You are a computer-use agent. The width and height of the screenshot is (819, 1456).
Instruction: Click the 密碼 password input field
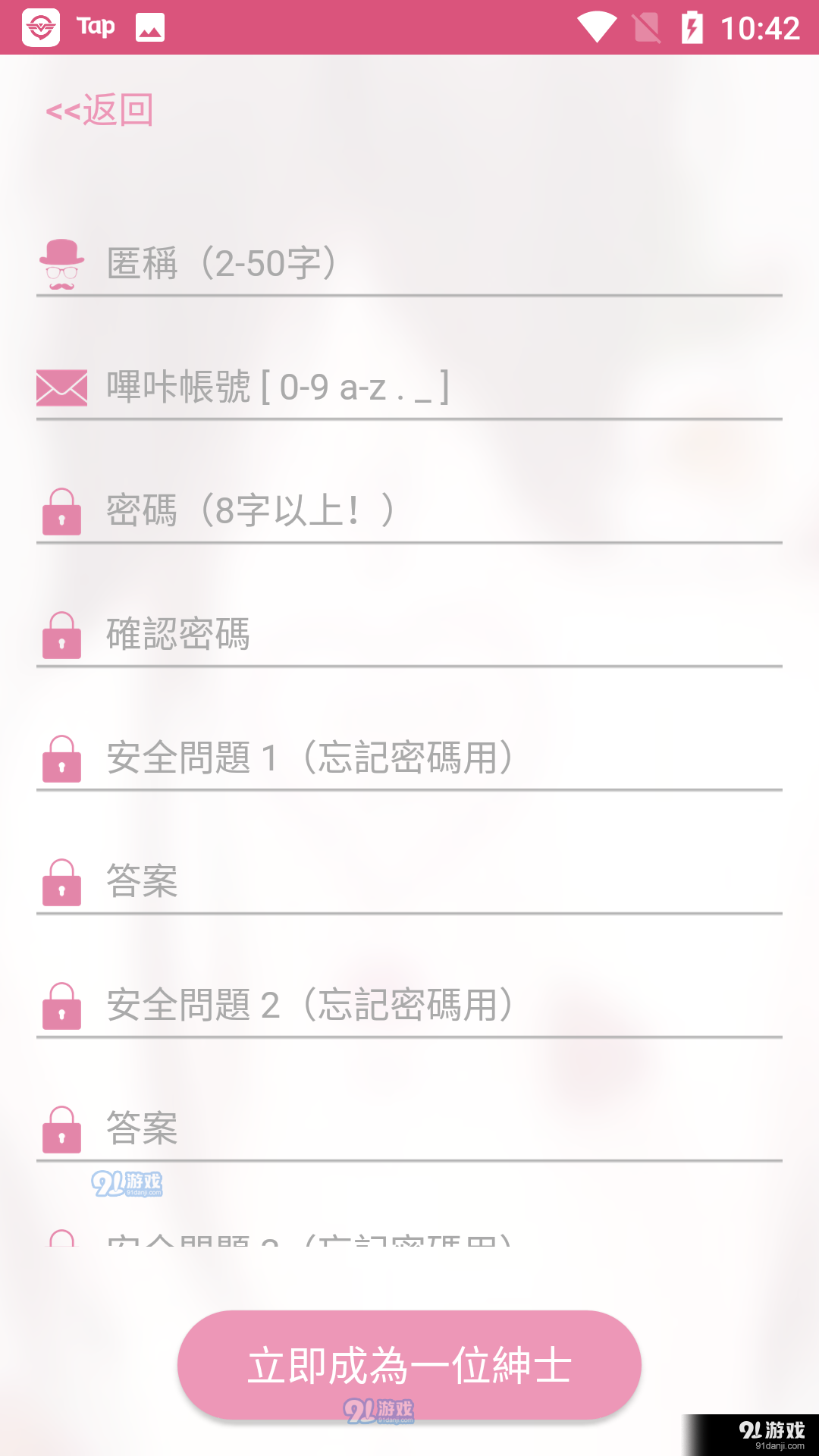pos(409,512)
